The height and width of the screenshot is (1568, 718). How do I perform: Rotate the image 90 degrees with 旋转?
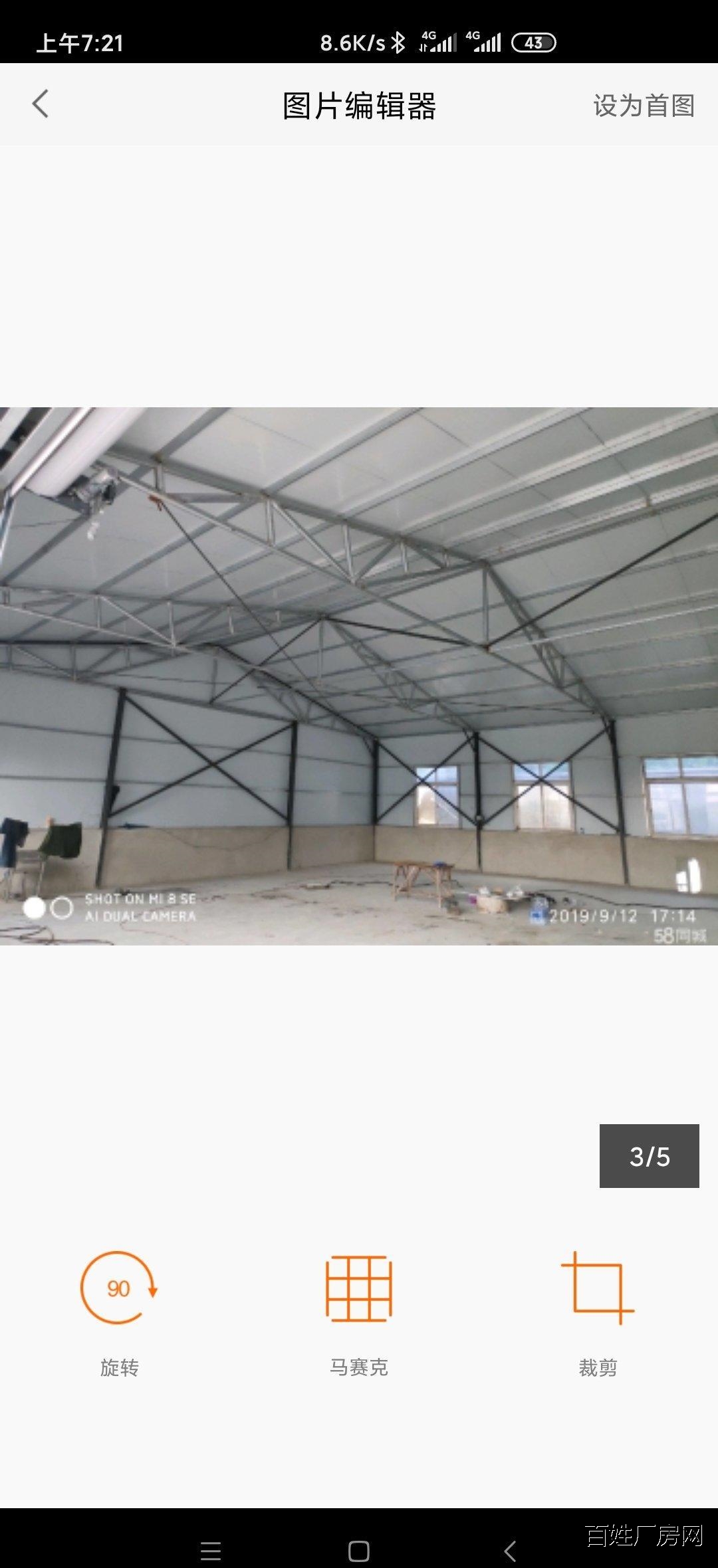click(119, 1310)
